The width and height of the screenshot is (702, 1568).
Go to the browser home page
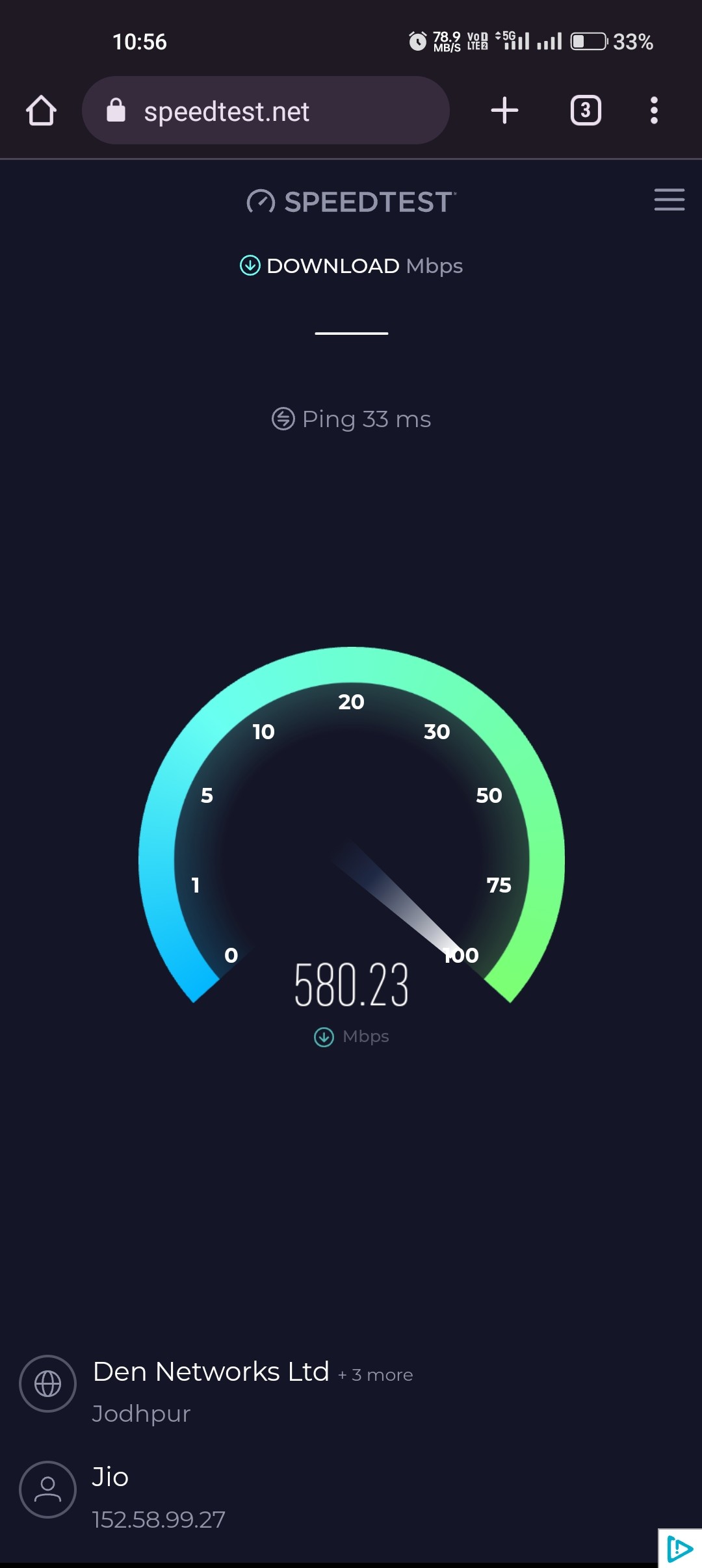pos(41,111)
